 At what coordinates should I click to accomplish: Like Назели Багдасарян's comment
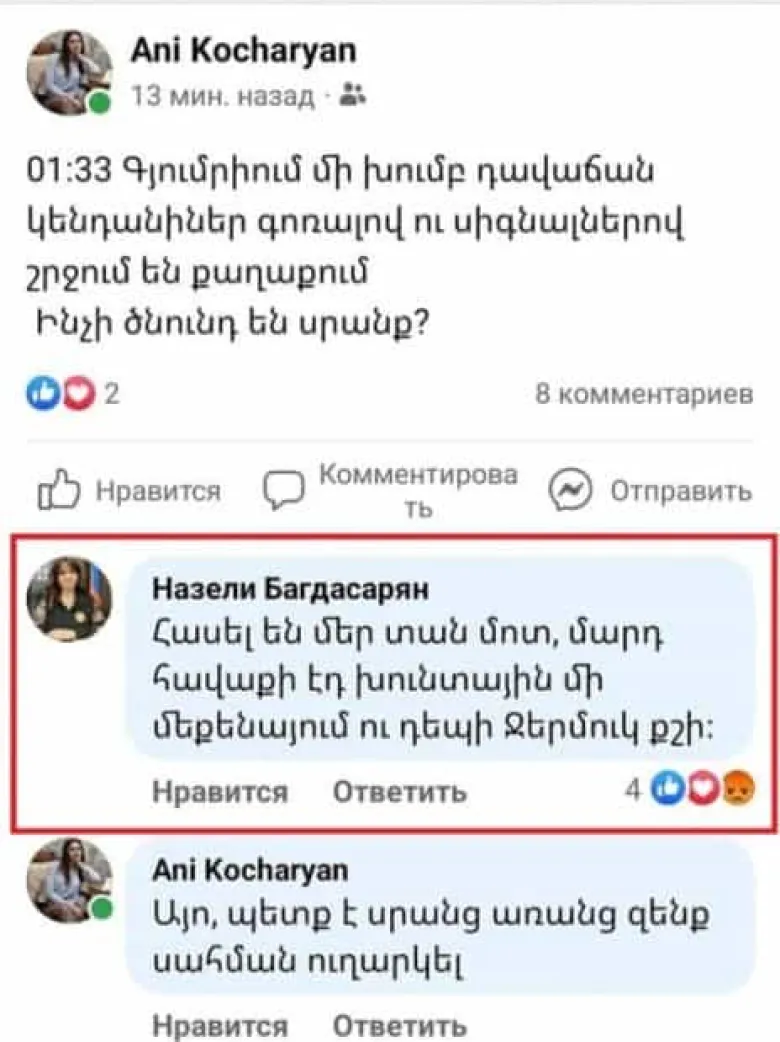tap(220, 792)
